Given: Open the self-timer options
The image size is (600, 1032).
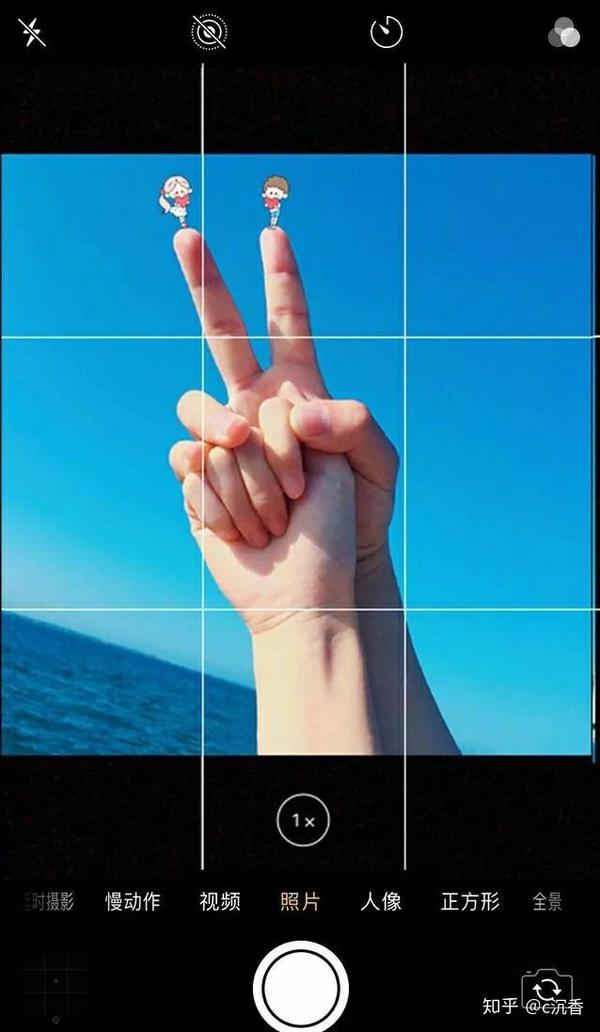Looking at the screenshot, I should (x=386, y=33).
